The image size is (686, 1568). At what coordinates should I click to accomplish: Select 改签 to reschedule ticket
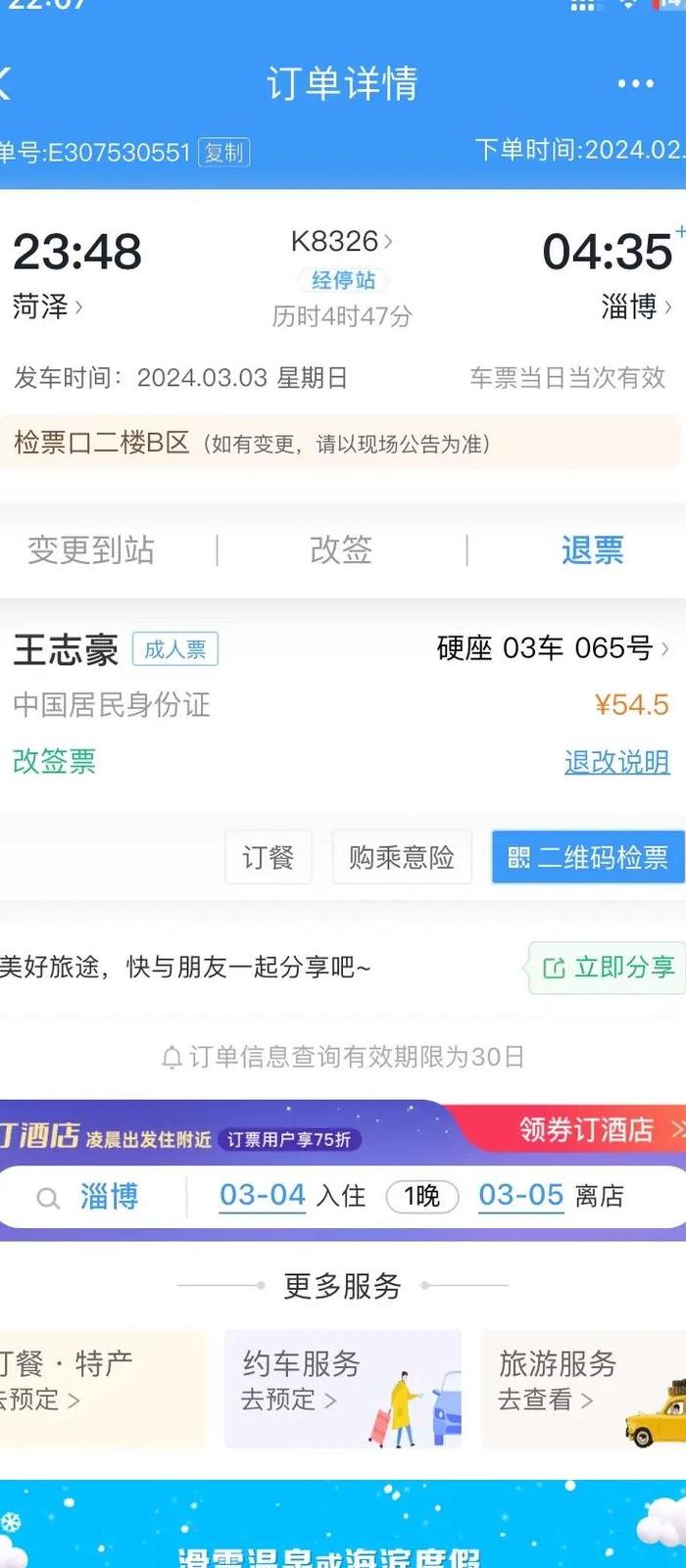(x=341, y=550)
